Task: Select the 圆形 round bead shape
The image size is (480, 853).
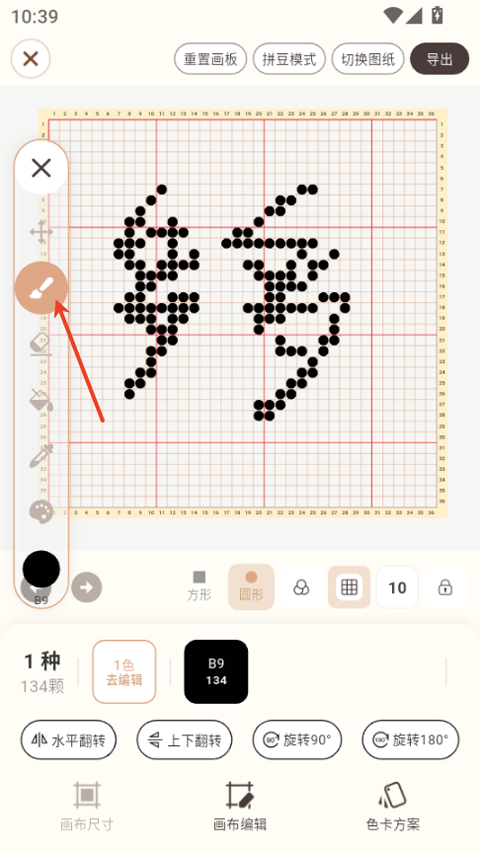Action: 251,586
